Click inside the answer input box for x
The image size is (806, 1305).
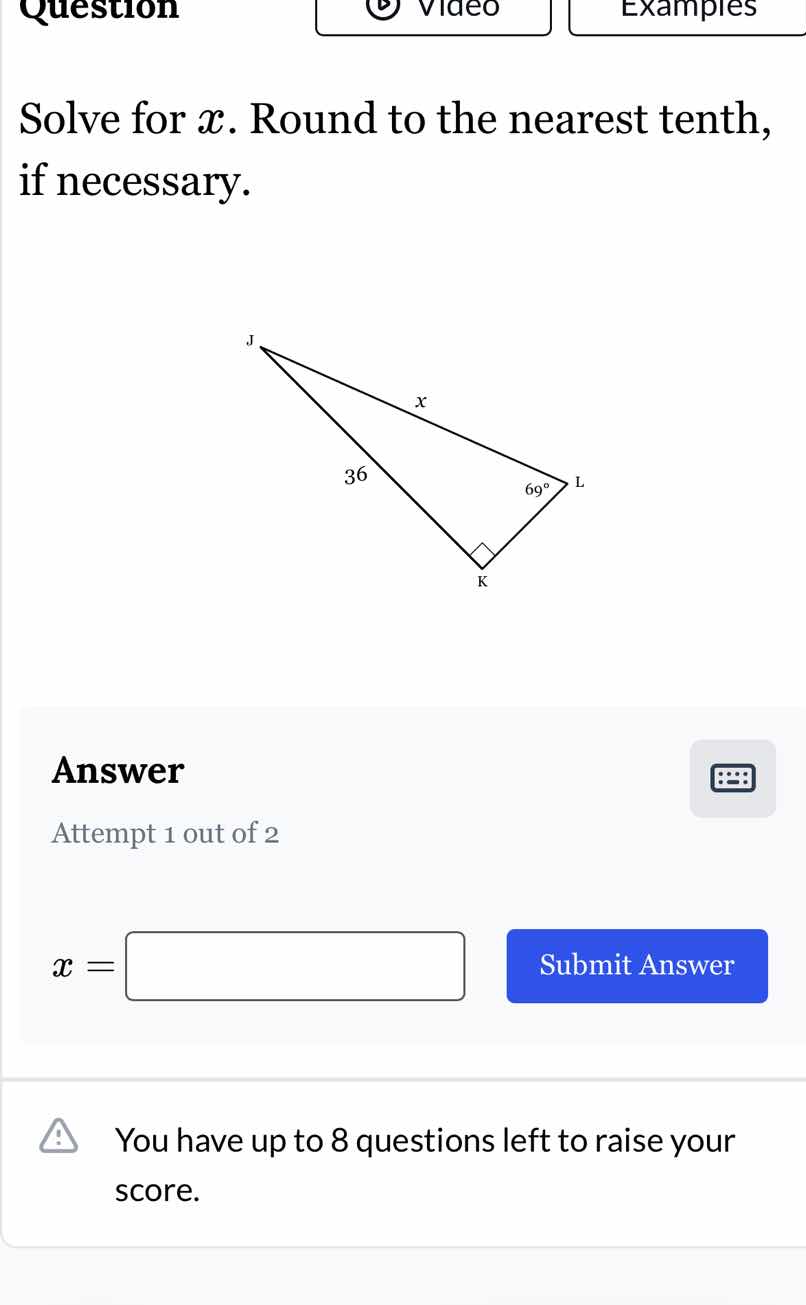tap(295, 965)
